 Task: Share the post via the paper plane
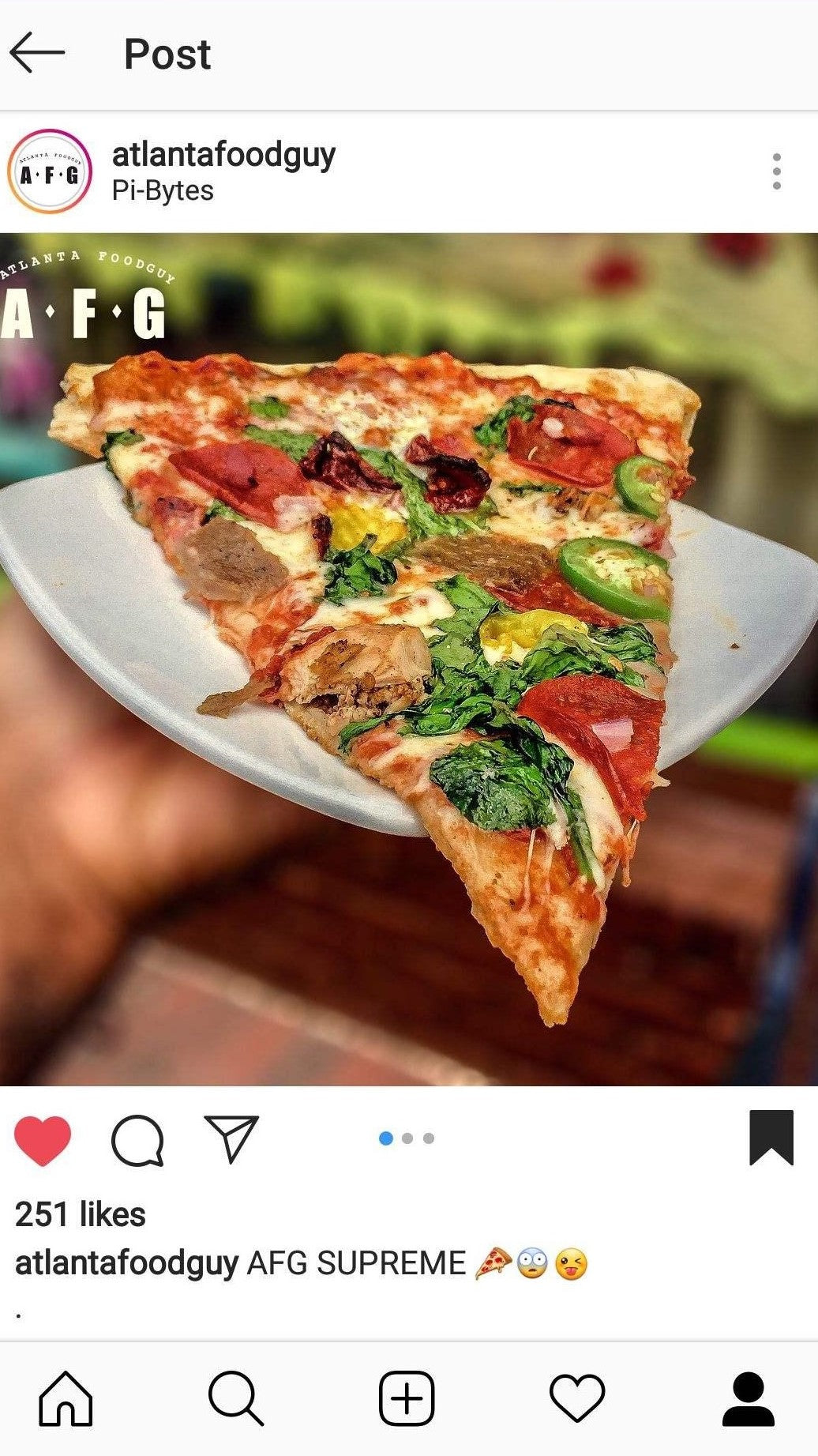click(x=231, y=1138)
